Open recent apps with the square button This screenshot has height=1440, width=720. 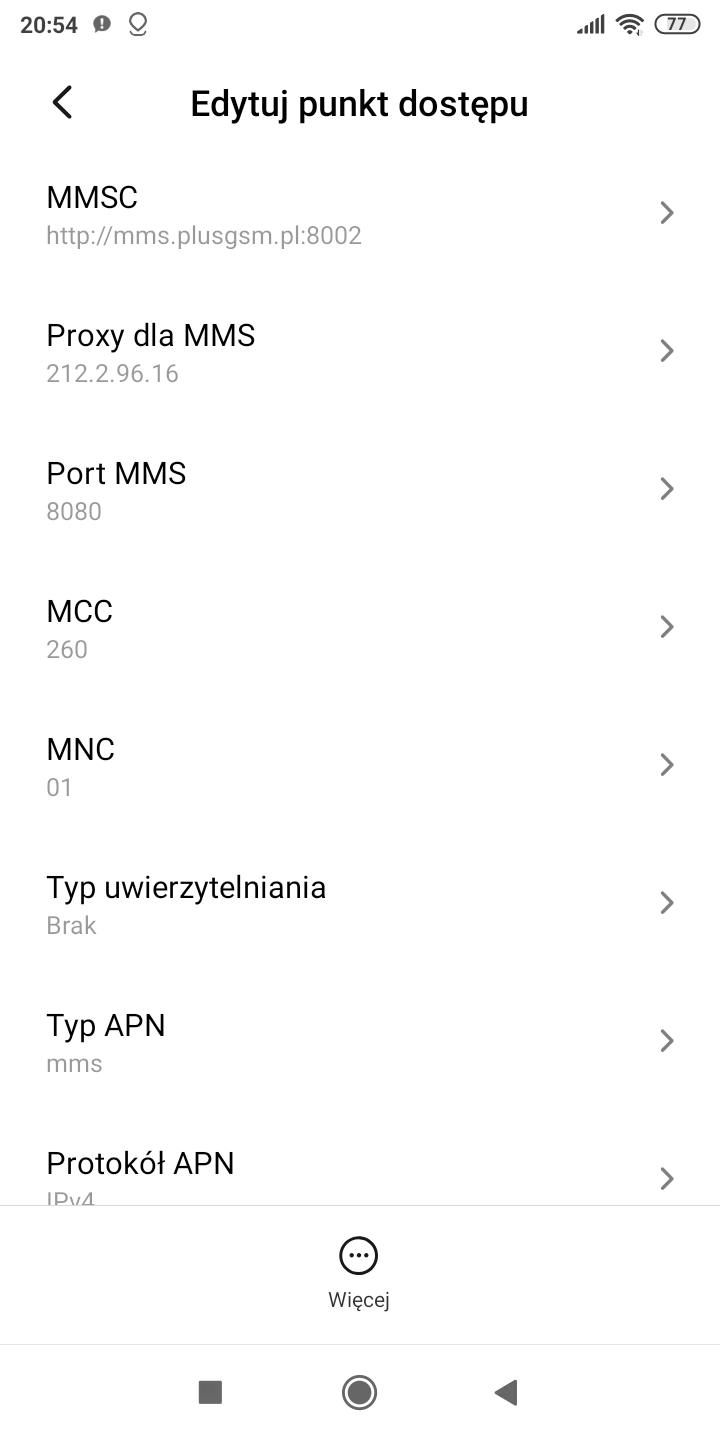[x=210, y=1392]
